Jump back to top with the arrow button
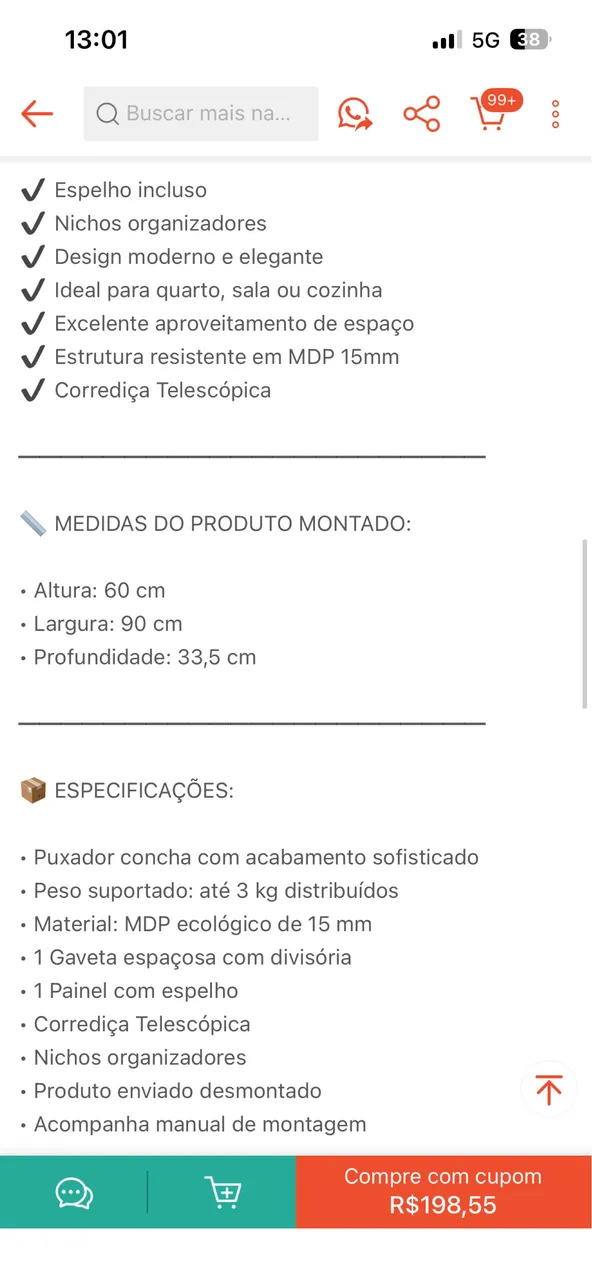The width and height of the screenshot is (592, 1280). pyautogui.click(x=548, y=1089)
